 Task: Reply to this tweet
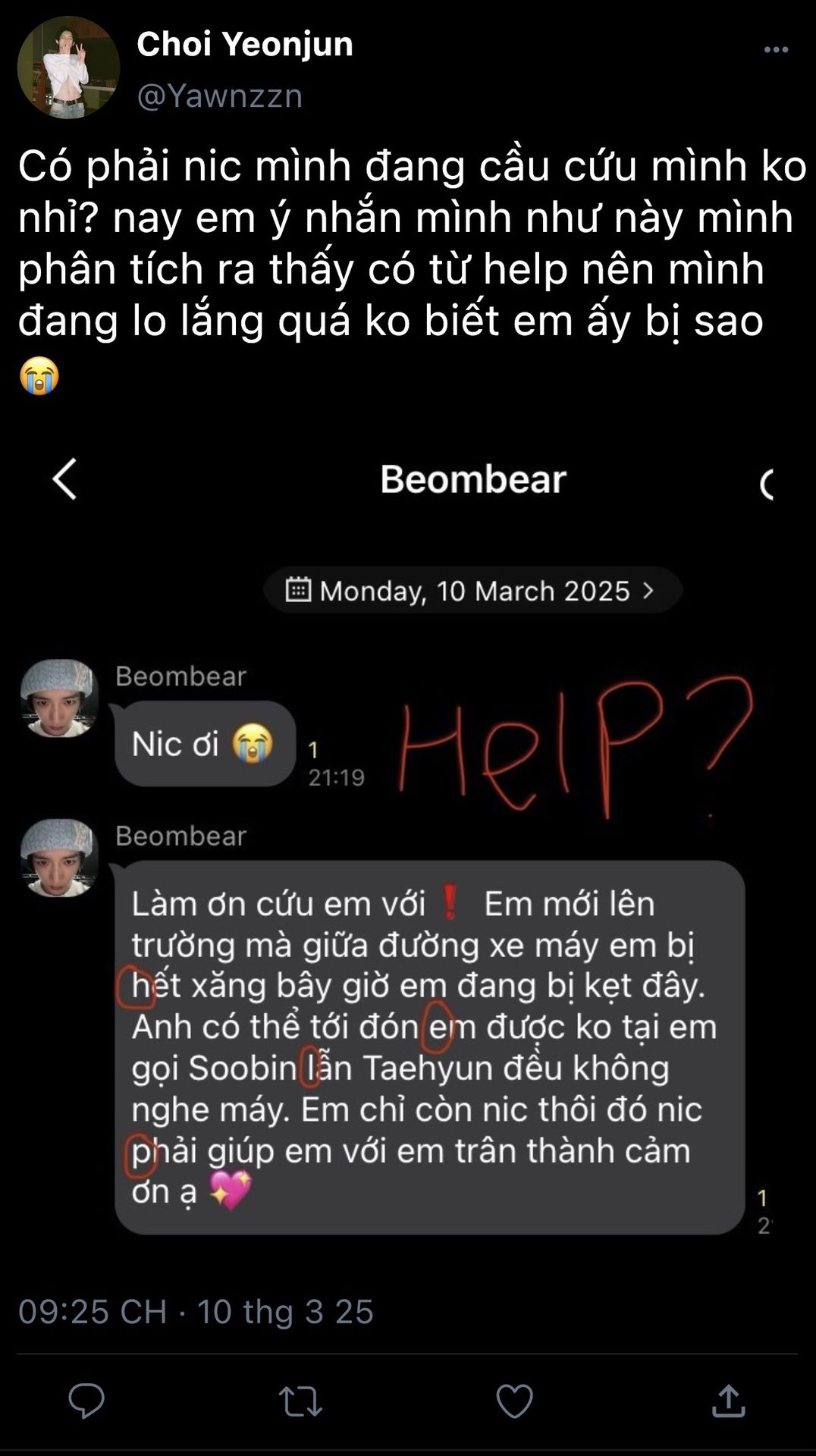tap(86, 1401)
